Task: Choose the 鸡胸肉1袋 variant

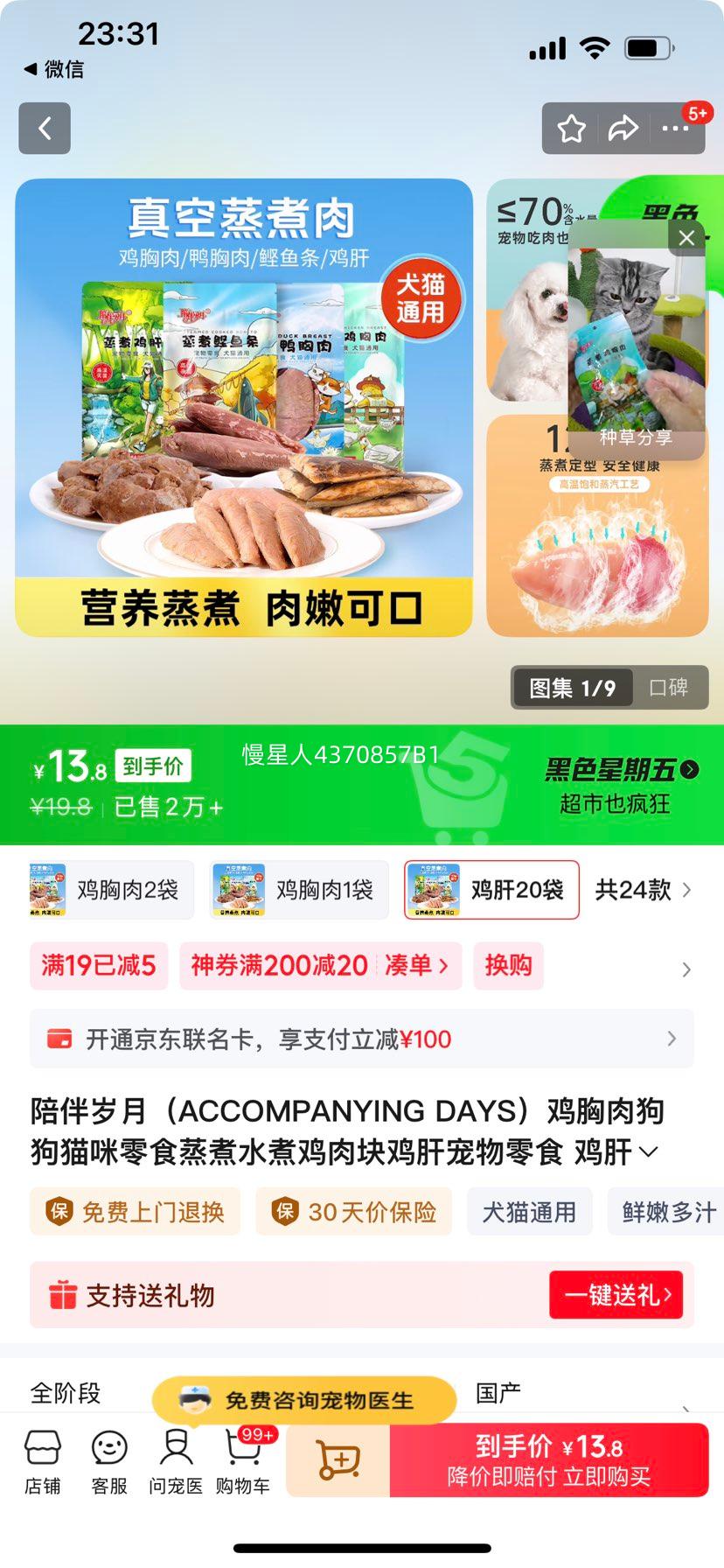Action: click(299, 890)
